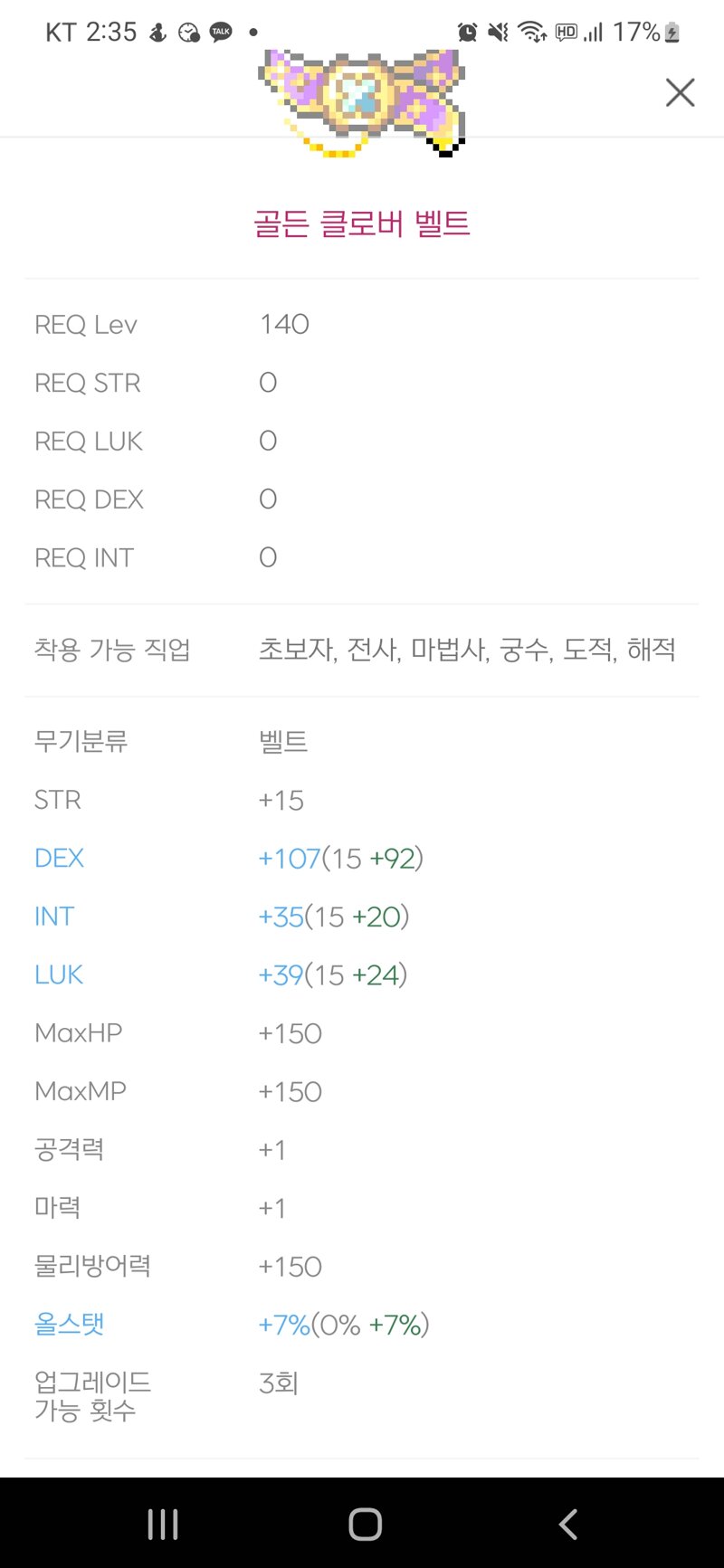This screenshot has width=724, height=1568.
Task: Open the recent apps view
Action: click(163, 1525)
